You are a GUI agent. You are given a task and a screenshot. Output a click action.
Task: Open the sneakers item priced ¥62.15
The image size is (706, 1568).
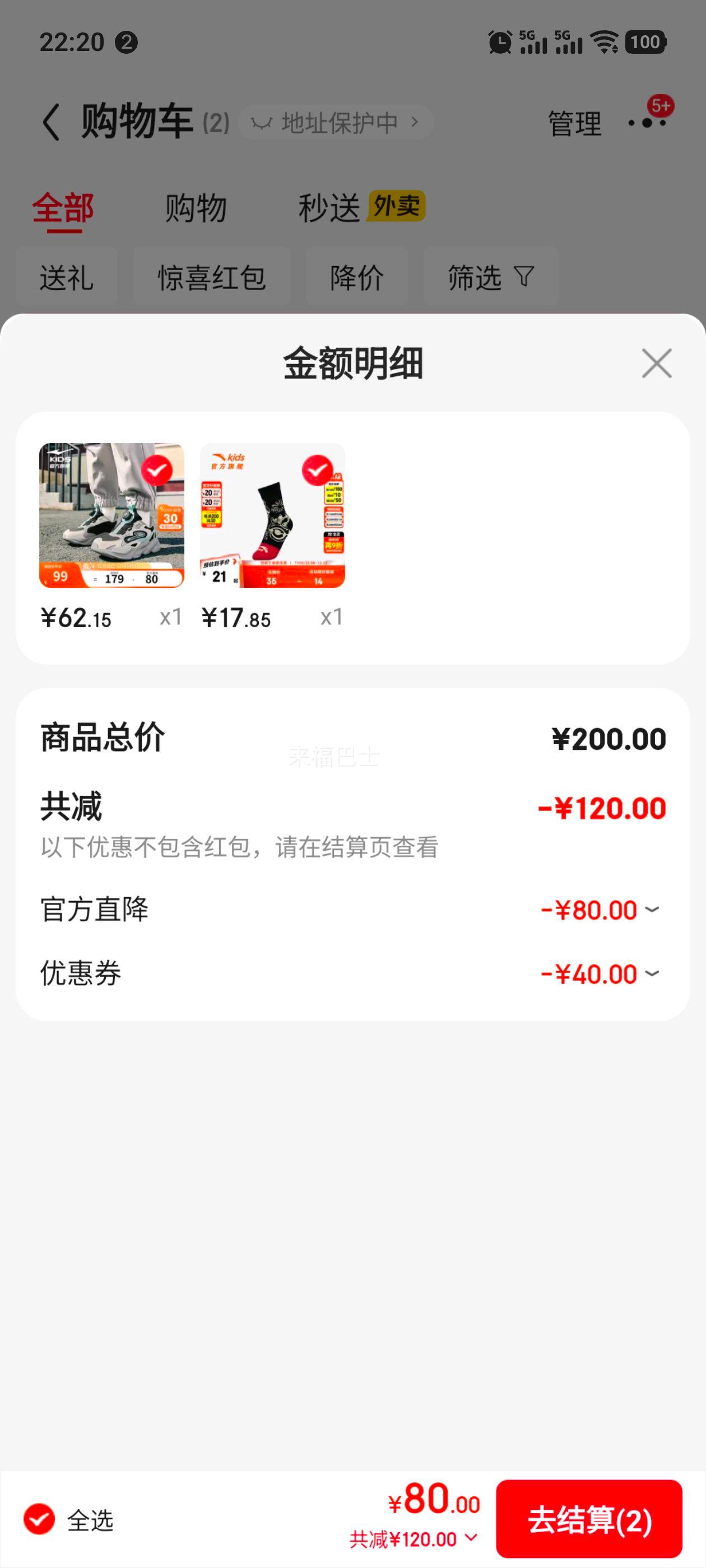coord(112,516)
